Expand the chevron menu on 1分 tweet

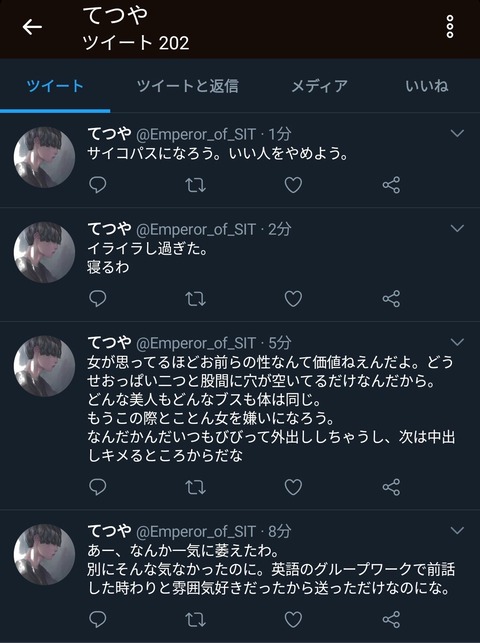pyautogui.click(x=457, y=133)
